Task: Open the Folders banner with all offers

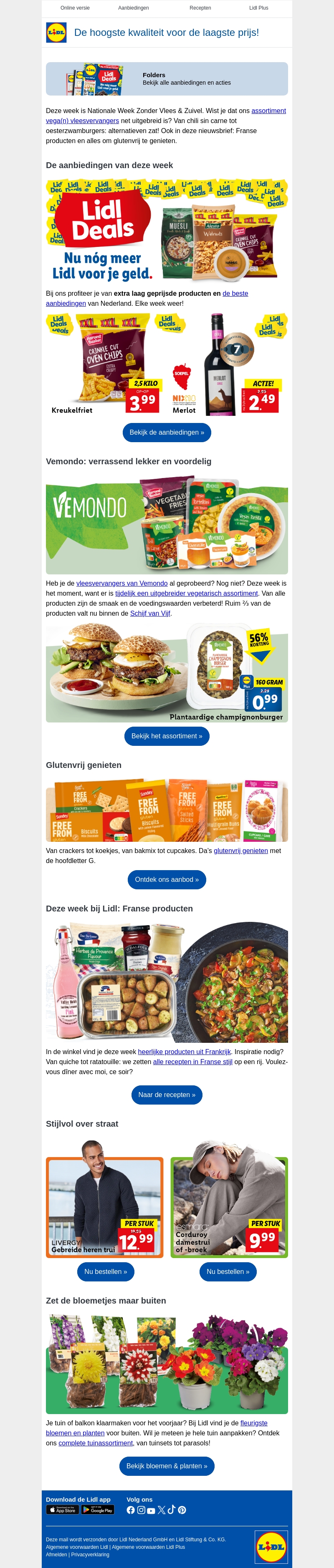Action: (167, 78)
